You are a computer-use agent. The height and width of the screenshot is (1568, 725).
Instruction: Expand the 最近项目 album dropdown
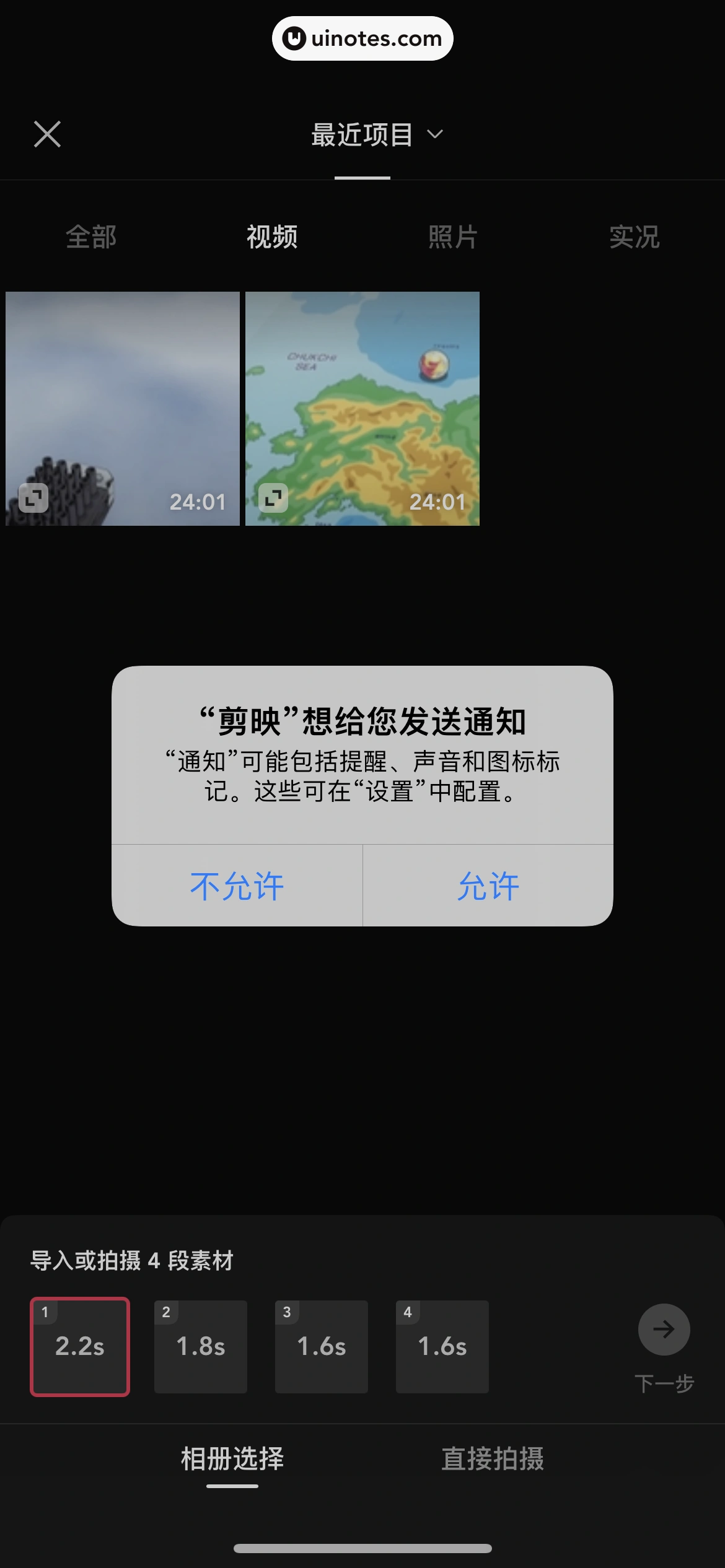tap(362, 135)
